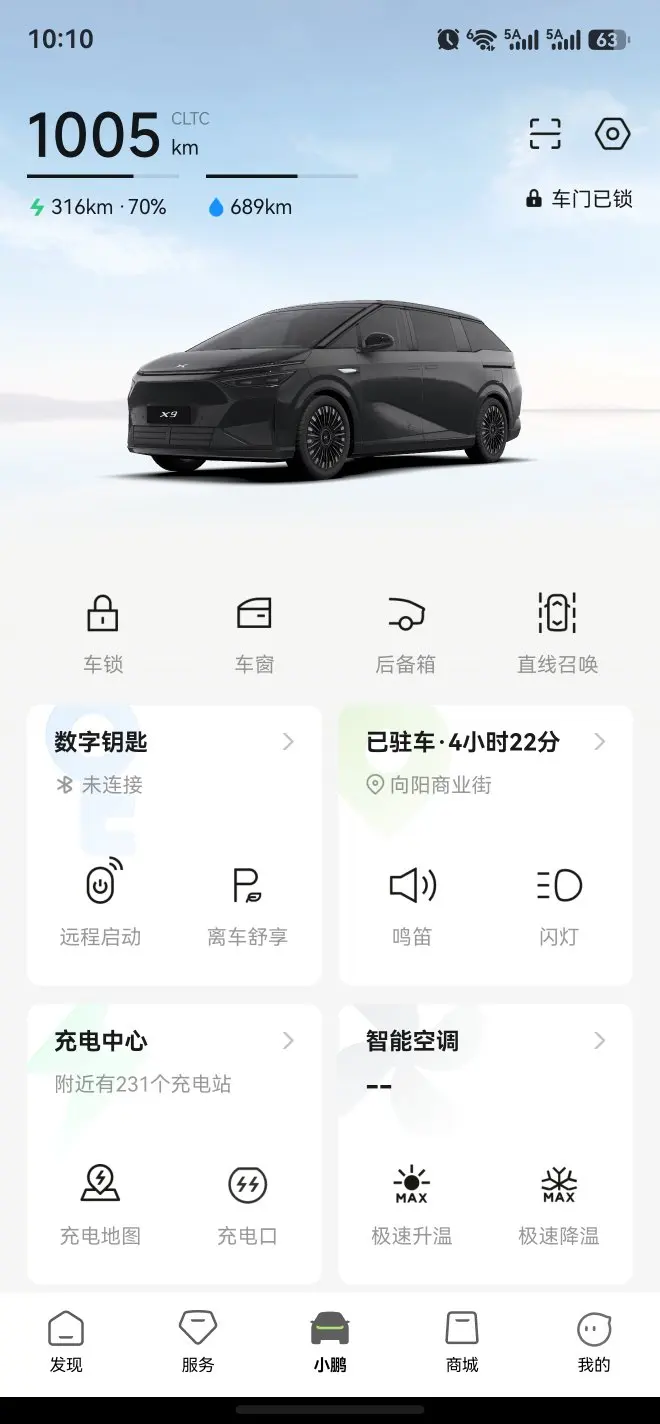The width and height of the screenshot is (660, 1424).
Task: Switch to the 我的 profile tab
Action: (594, 1342)
